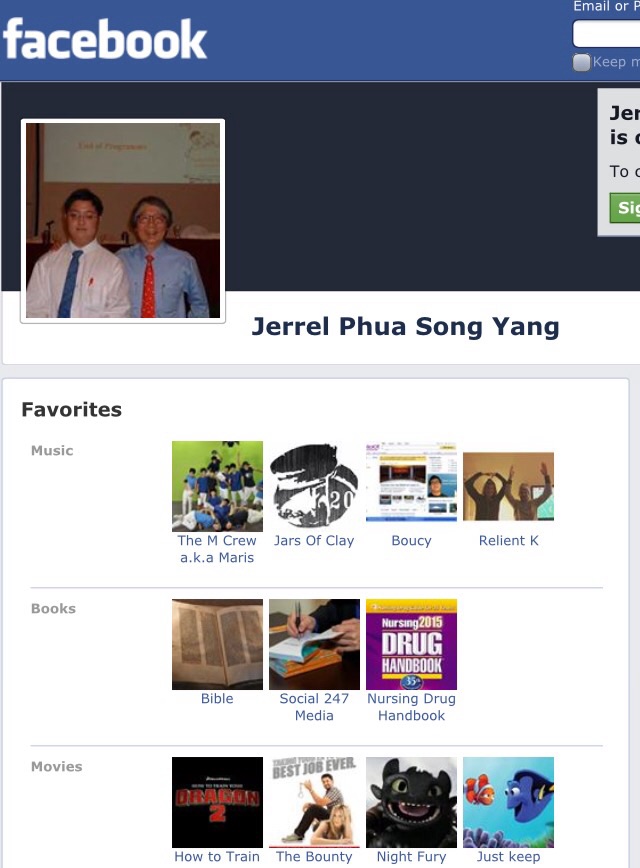Open the Nursing Drug Handbook page
Screen dimensions: 640x868
tap(411, 644)
